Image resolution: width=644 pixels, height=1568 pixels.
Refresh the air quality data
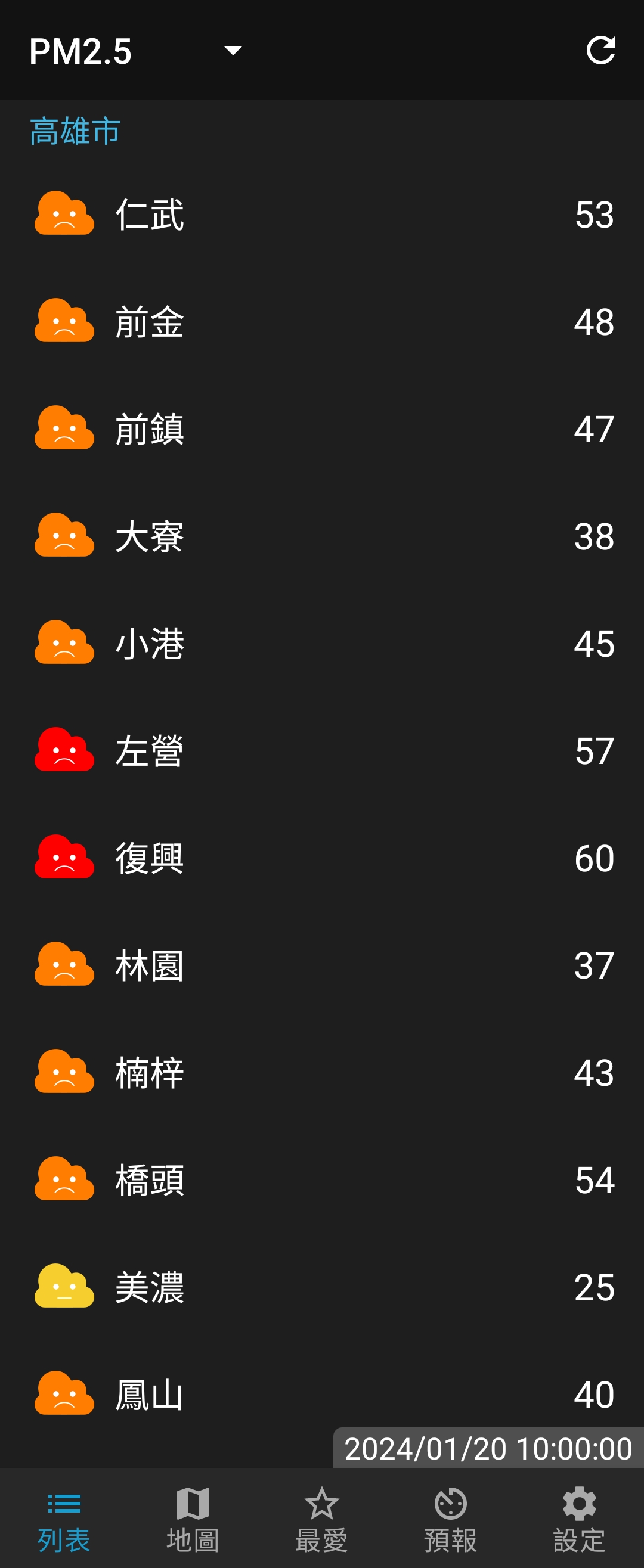[600, 51]
